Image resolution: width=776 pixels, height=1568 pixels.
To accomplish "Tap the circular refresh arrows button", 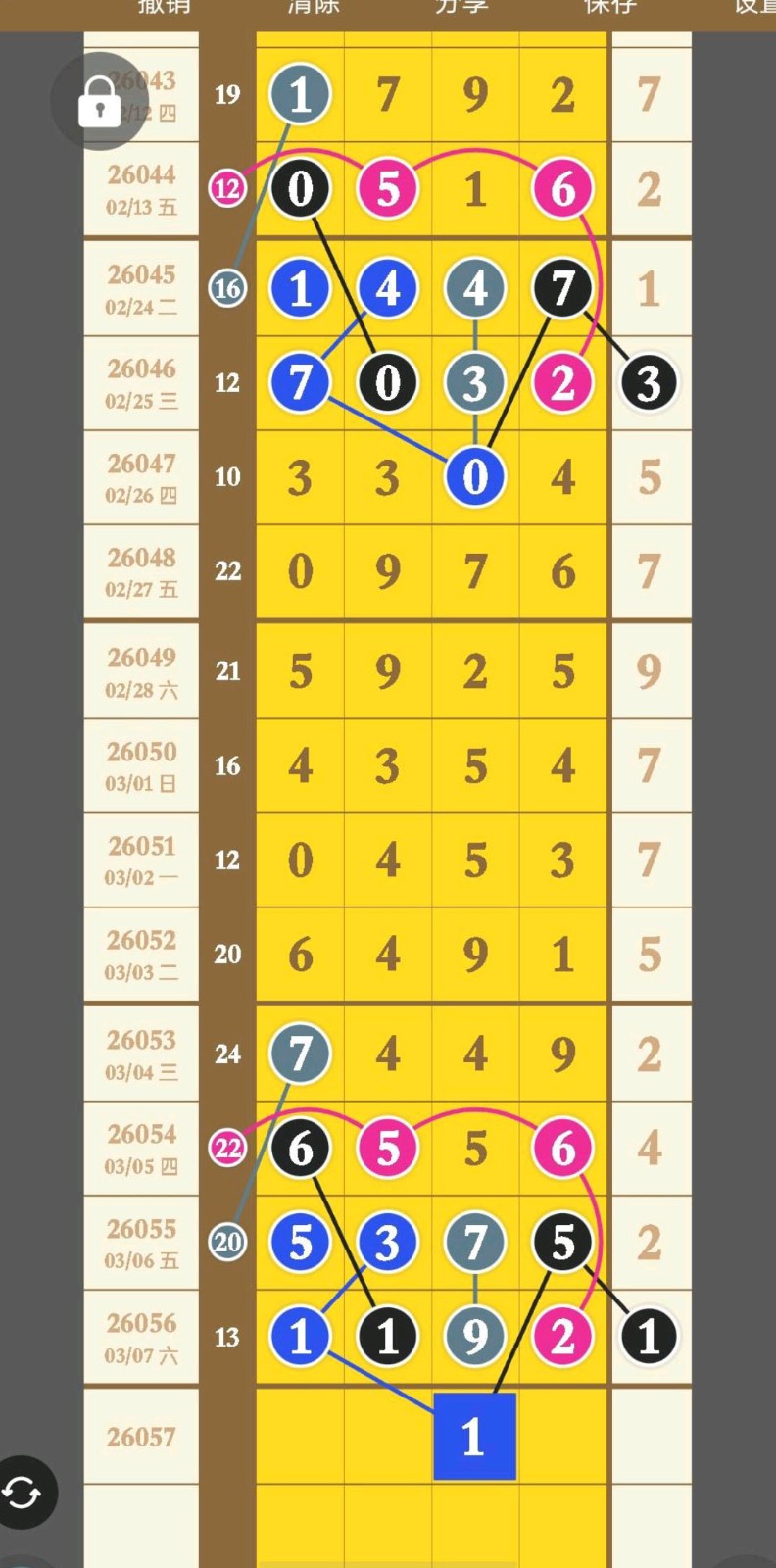I will [23, 1493].
